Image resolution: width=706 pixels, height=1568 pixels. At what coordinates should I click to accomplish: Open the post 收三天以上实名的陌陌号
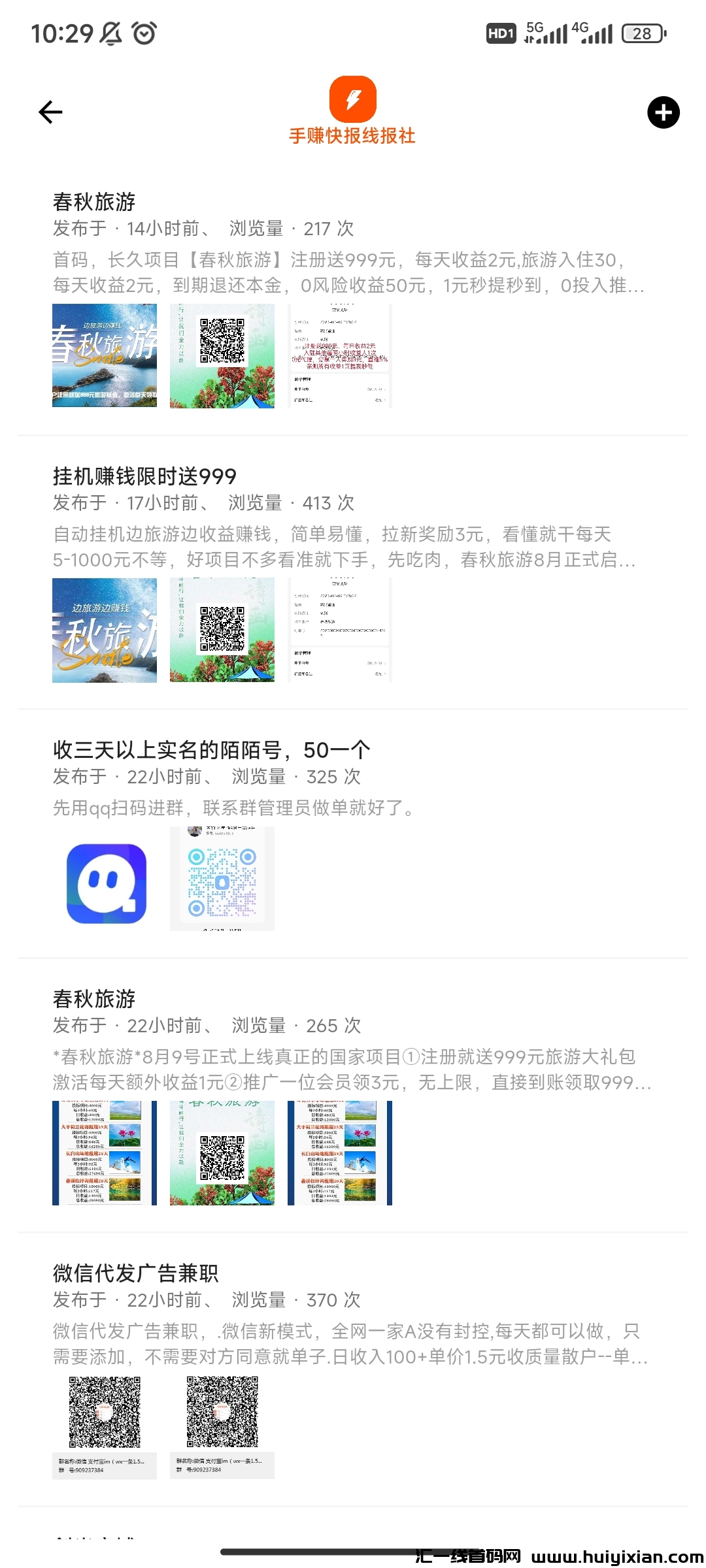(211, 750)
